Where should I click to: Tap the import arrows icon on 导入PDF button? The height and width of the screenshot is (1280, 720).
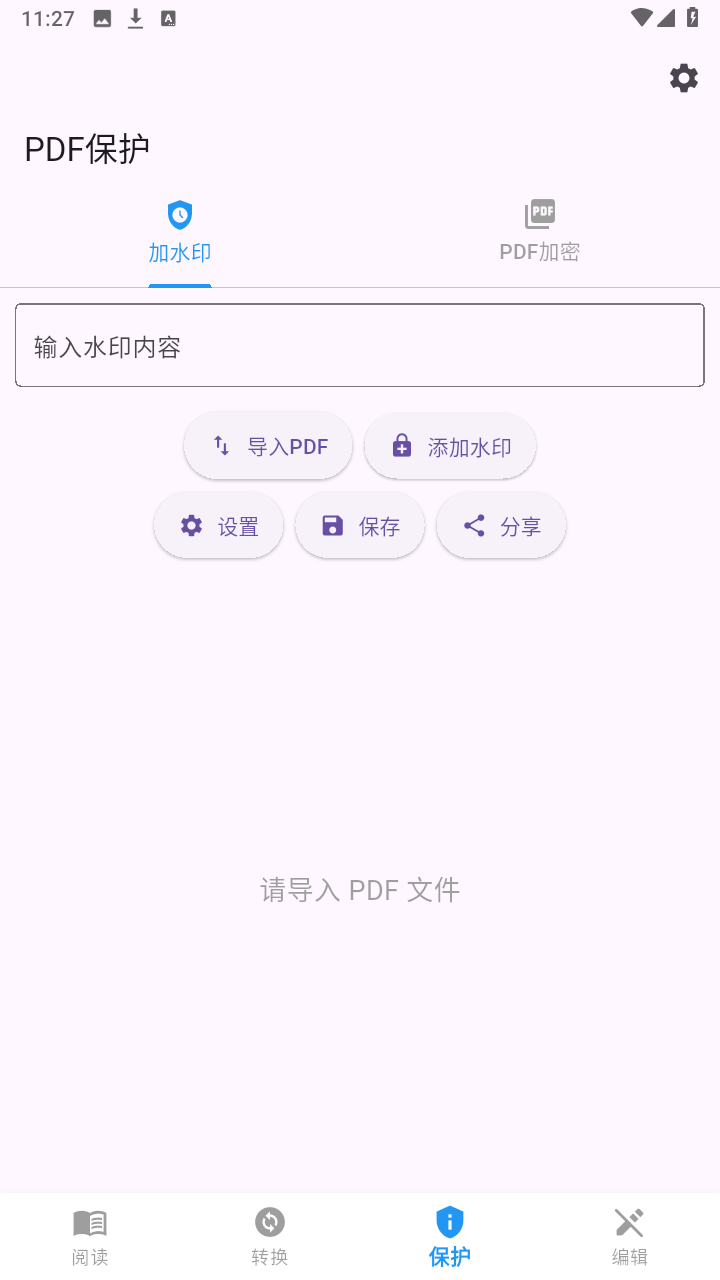pos(221,446)
